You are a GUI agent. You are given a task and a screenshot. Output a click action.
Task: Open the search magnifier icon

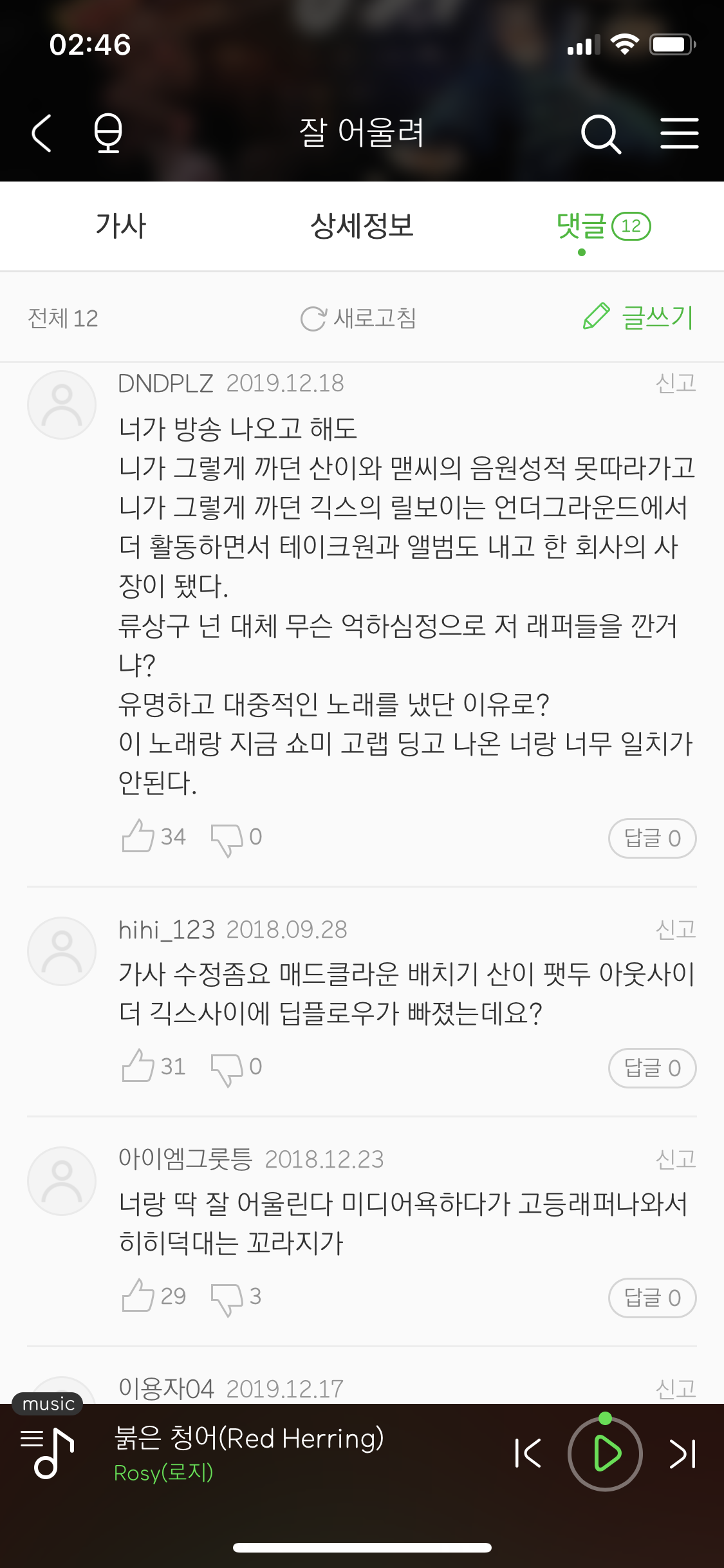pyautogui.click(x=600, y=134)
